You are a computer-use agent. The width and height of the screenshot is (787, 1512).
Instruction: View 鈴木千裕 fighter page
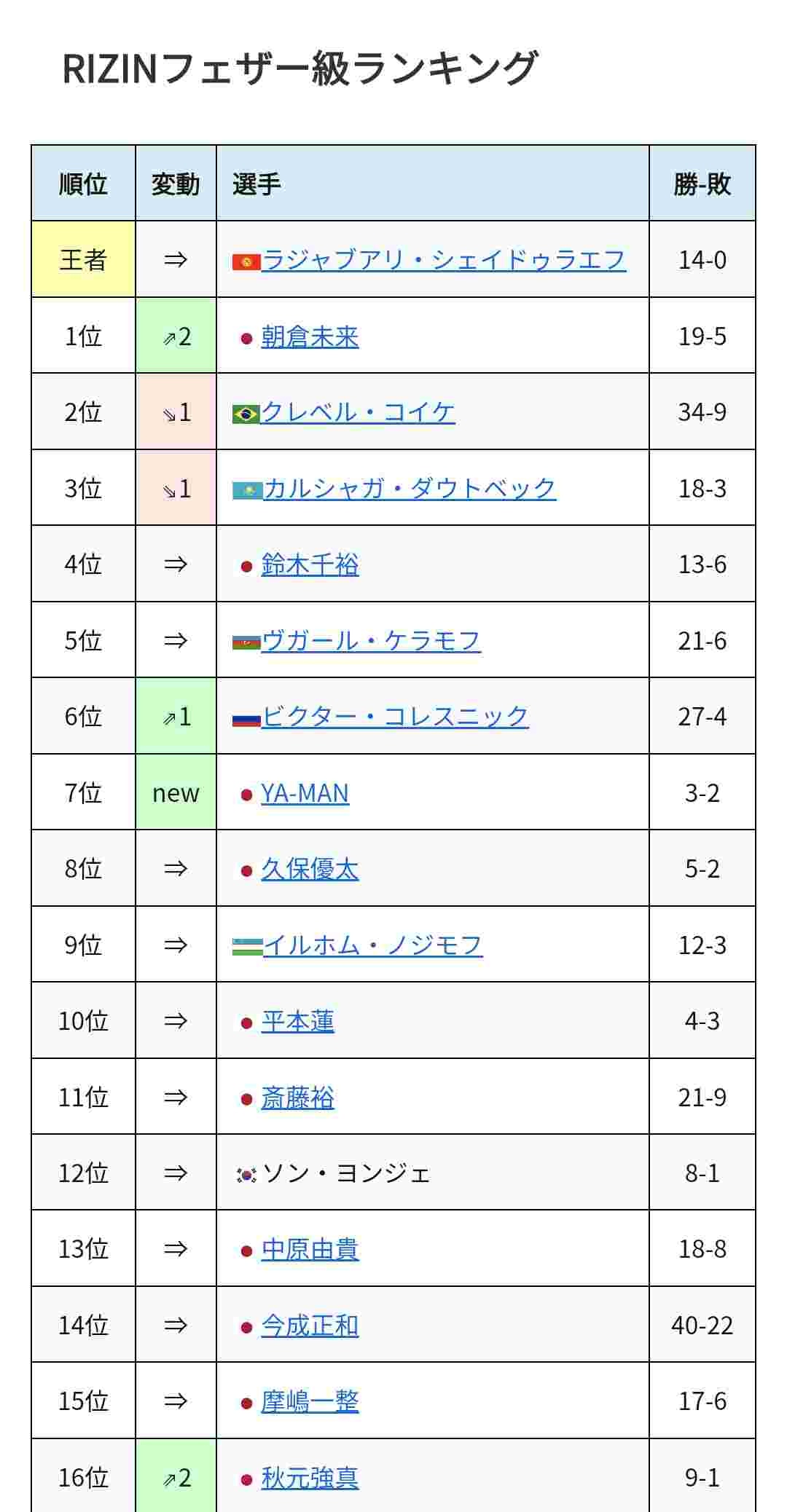(x=310, y=564)
